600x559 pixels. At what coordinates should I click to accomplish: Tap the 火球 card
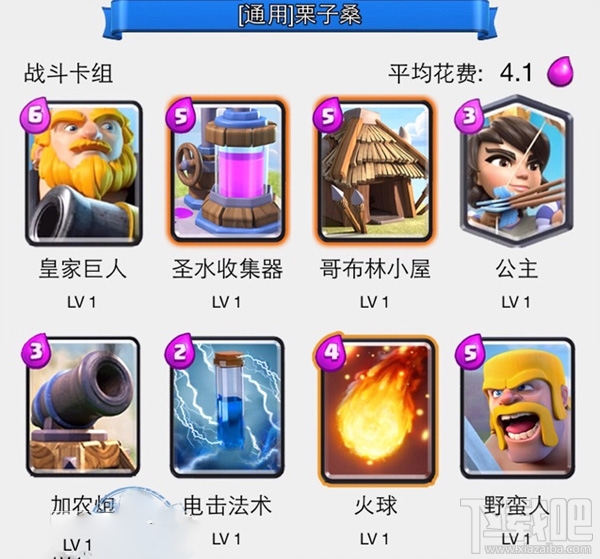click(374, 408)
